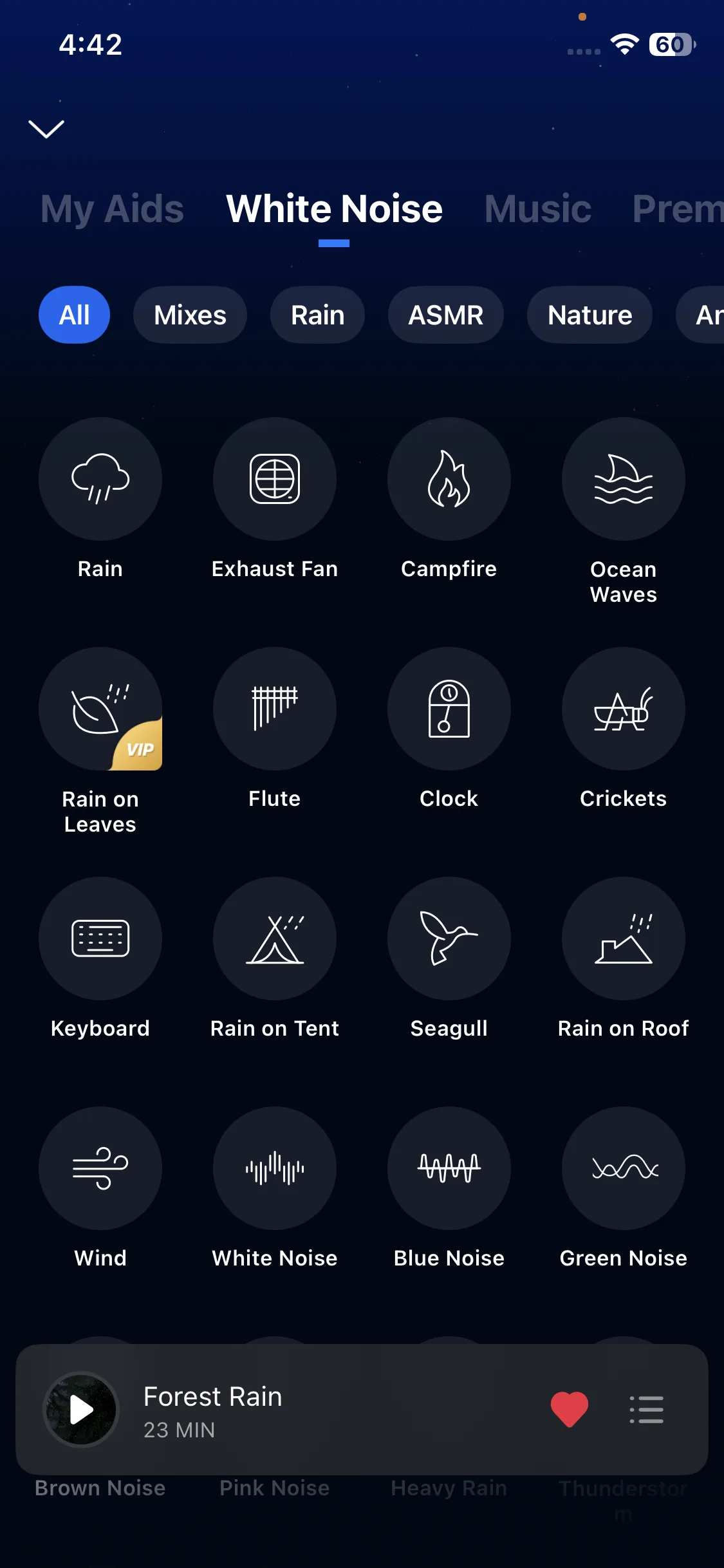Select the Mixes filter chip
The width and height of the screenshot is (724, 1568).
[190, 315]
